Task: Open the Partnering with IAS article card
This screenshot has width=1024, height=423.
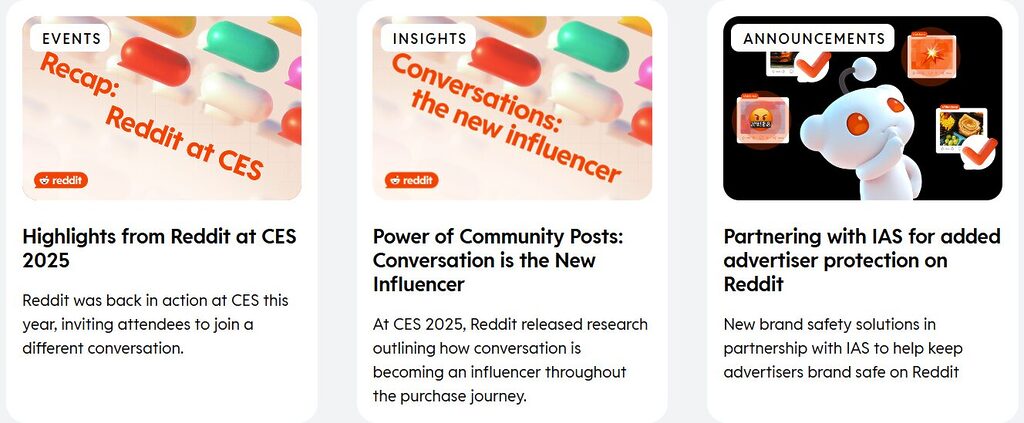Action: point(835,260)
